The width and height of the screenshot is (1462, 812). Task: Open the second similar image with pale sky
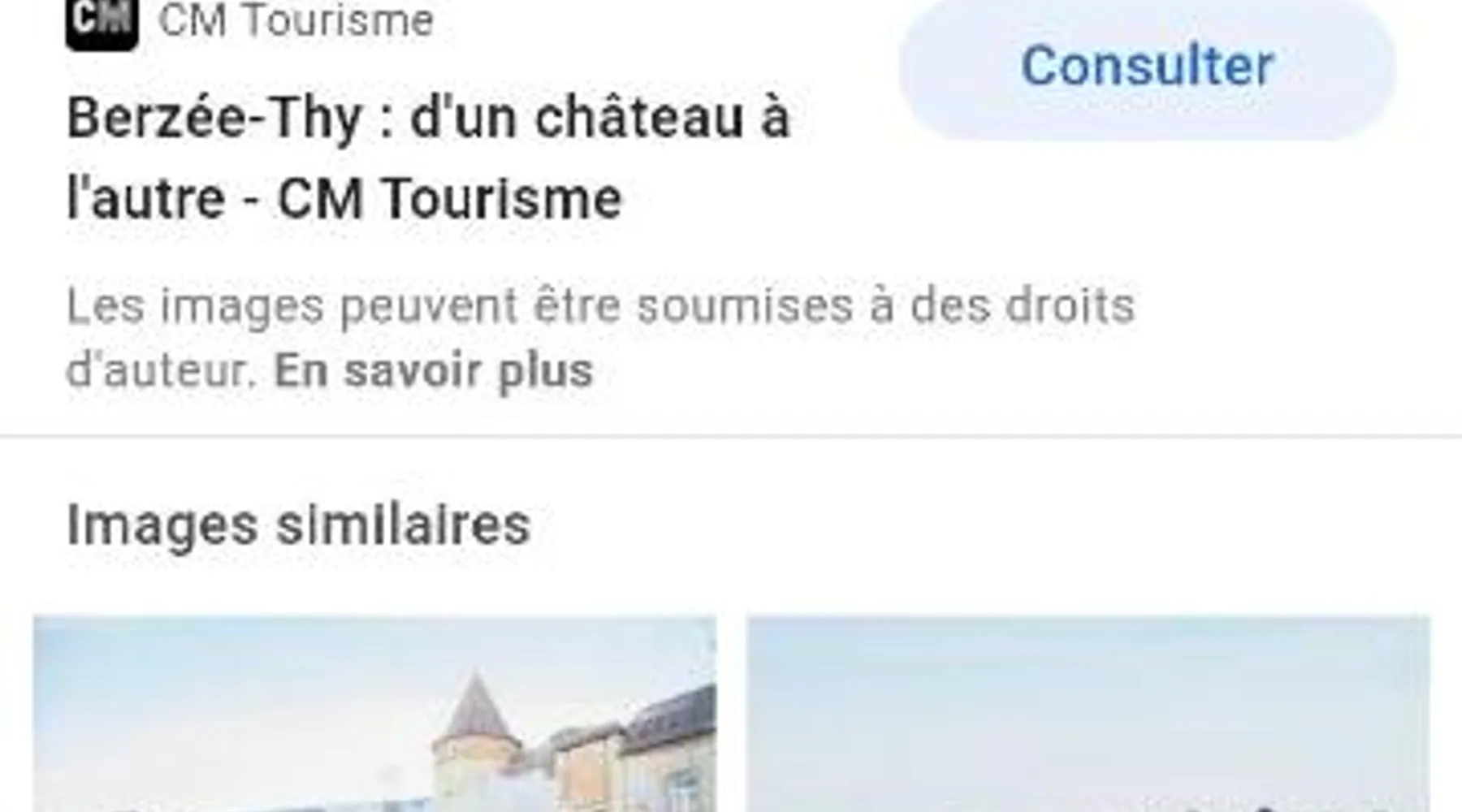pos(1088,715)
